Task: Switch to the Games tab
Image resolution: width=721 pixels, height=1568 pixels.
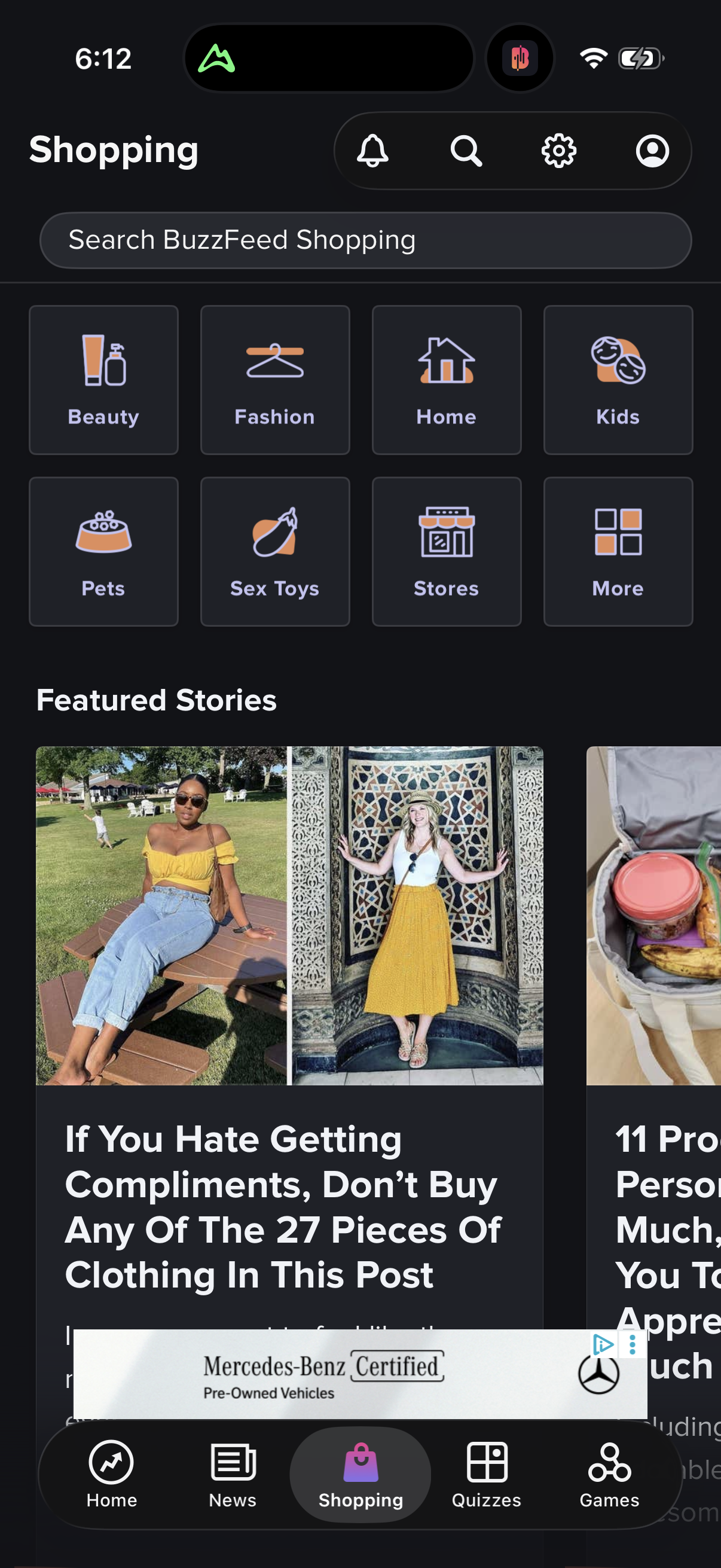Action: 610,1474
